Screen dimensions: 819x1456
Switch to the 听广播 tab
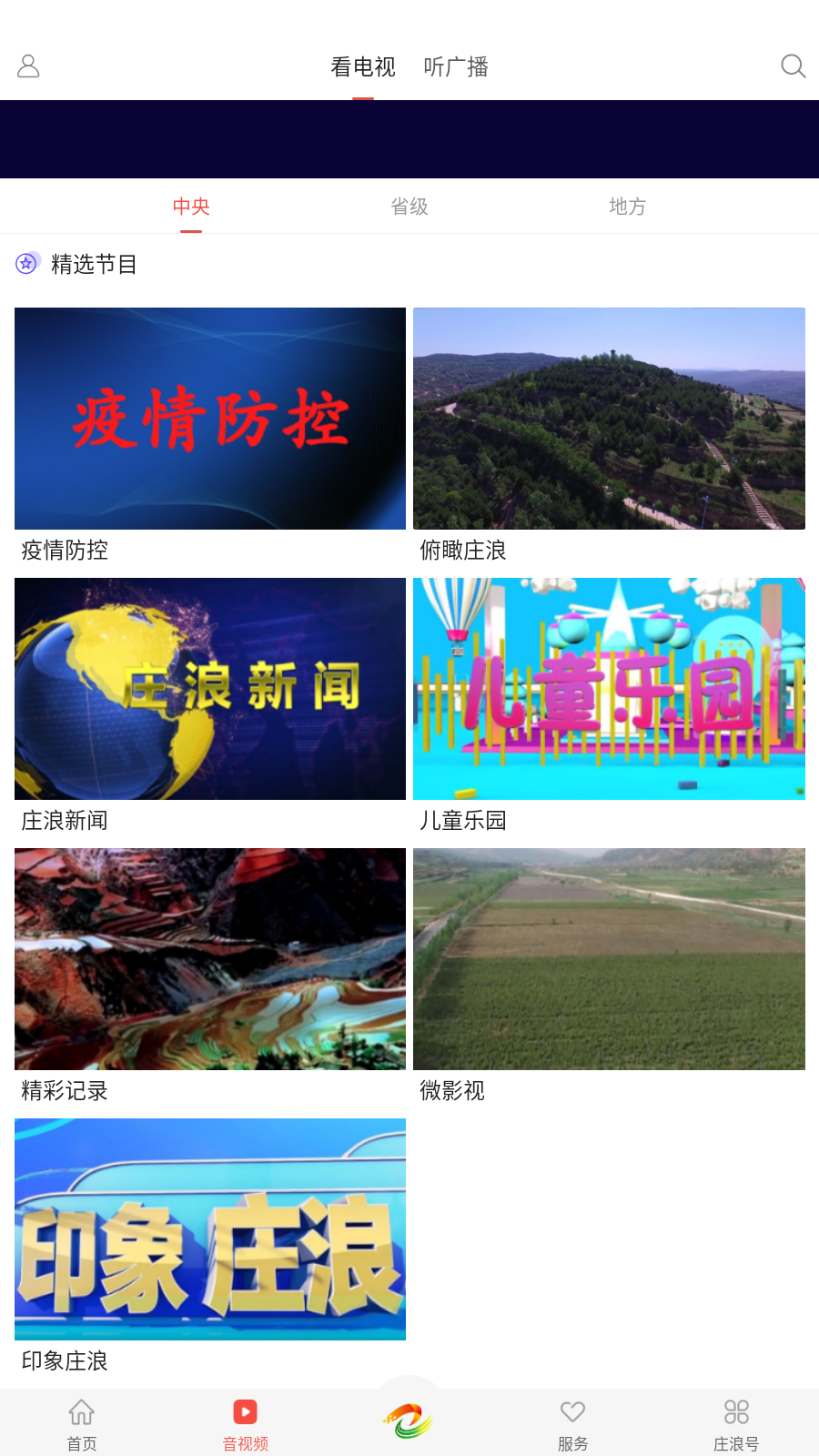pyautogui.click(x=456, y=66)
